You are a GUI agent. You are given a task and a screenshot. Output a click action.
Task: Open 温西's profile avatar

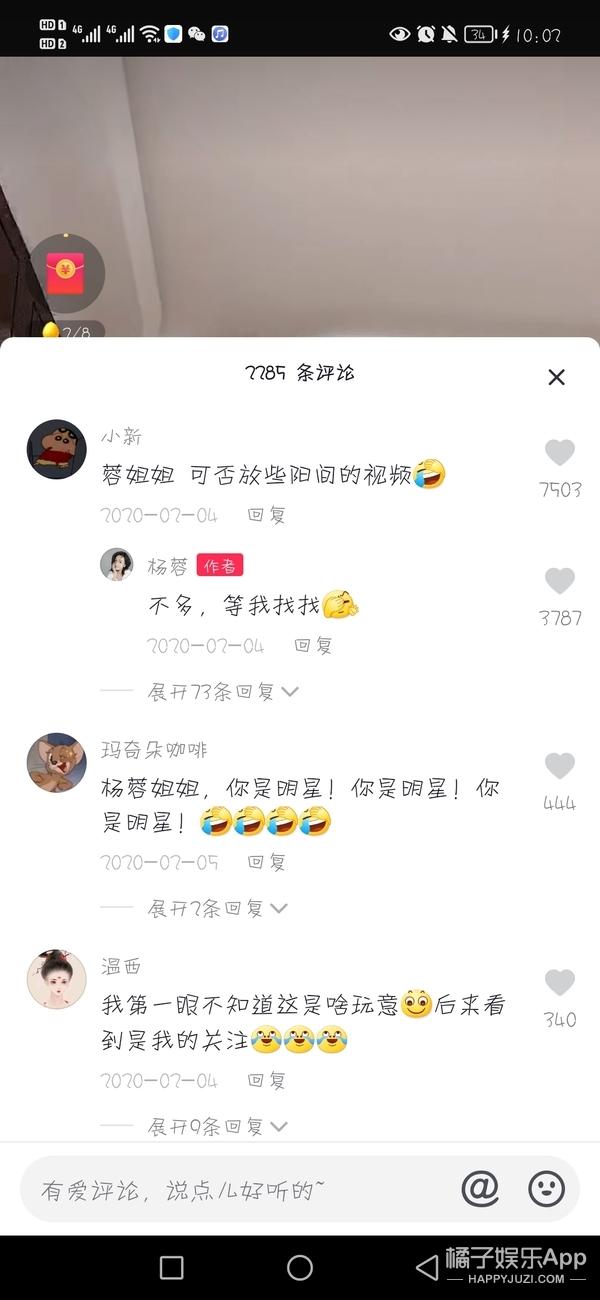56,979
